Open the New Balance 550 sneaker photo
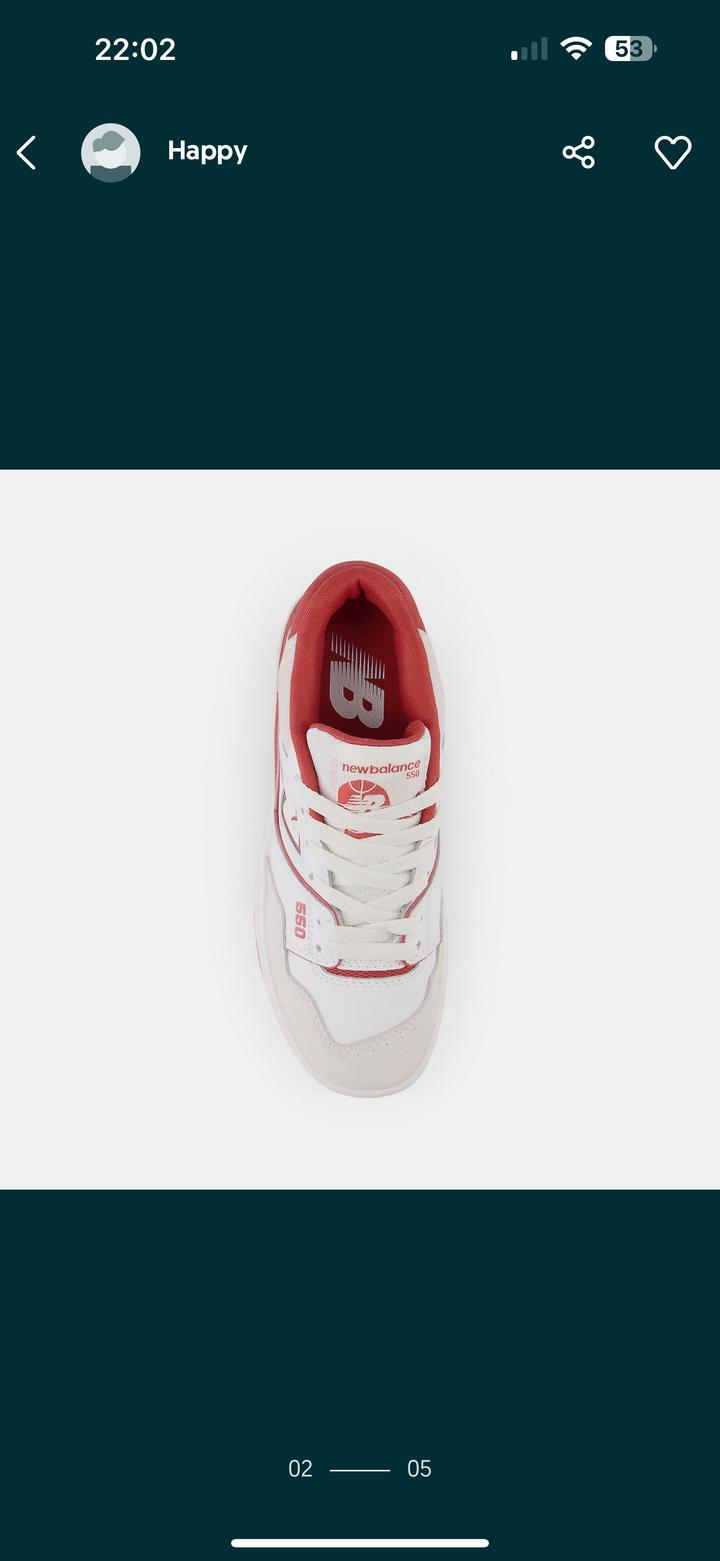This screenshot has height=1561, width=720. (x=359, y=828)
